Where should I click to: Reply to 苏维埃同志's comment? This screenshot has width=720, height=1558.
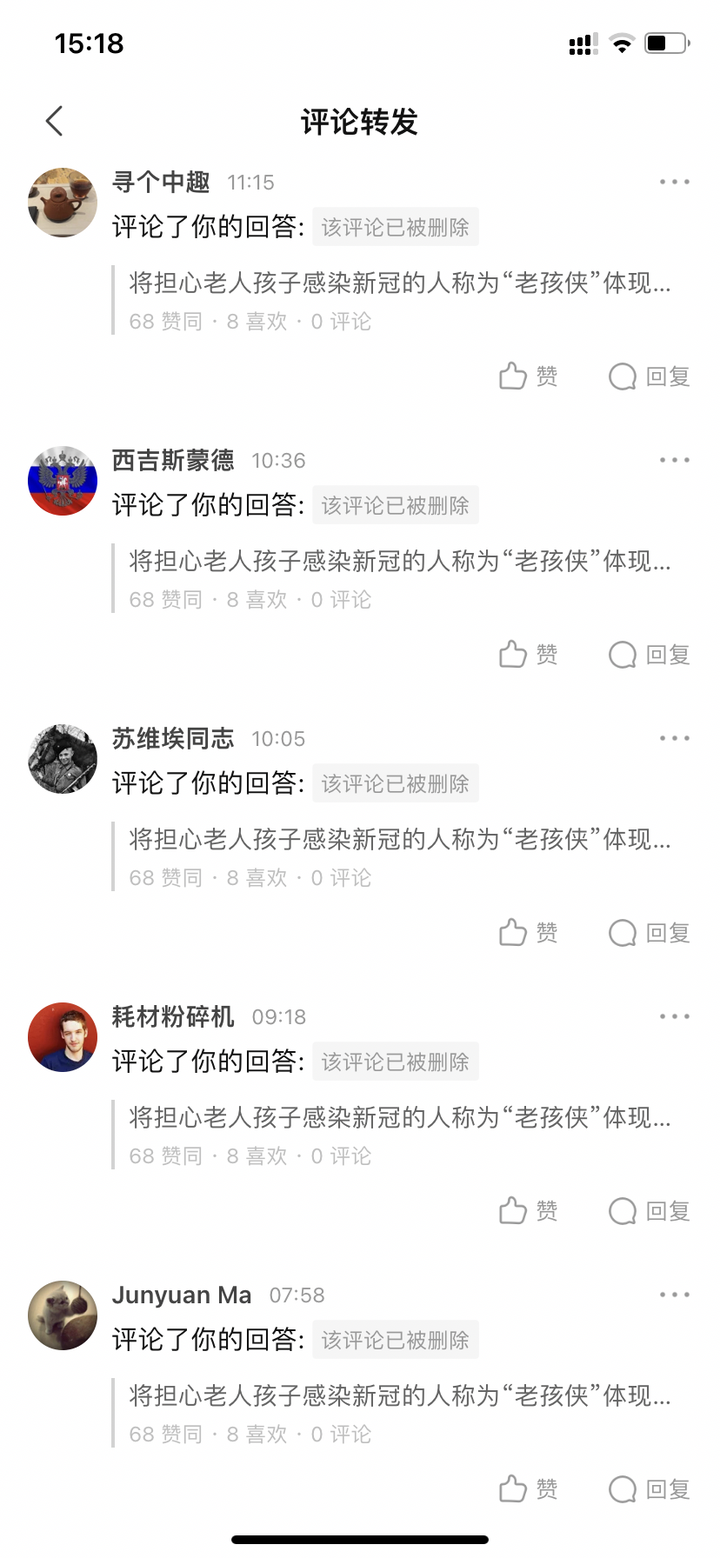649,932
